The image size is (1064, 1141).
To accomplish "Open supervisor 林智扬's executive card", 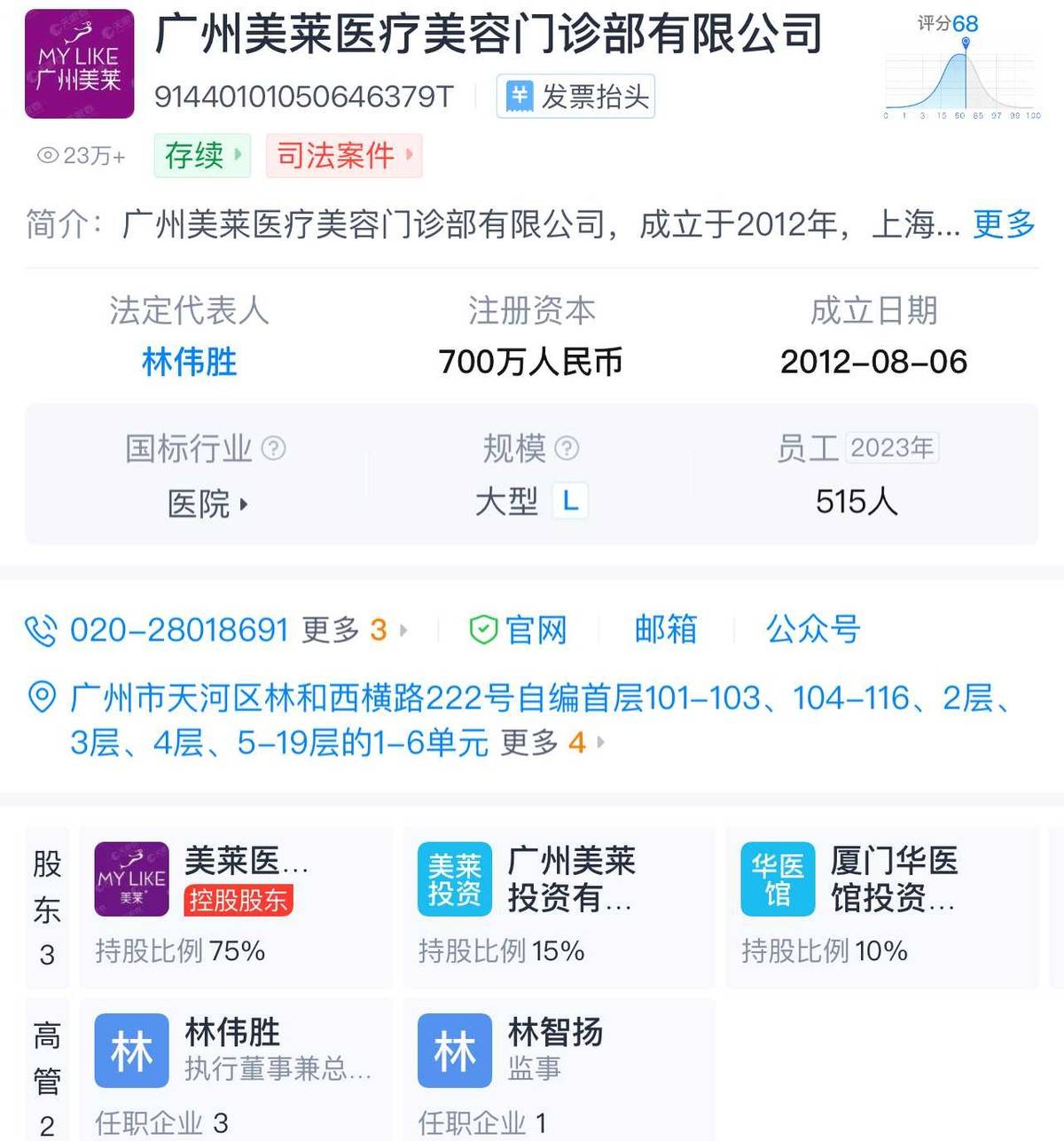I will point(559,1068).
